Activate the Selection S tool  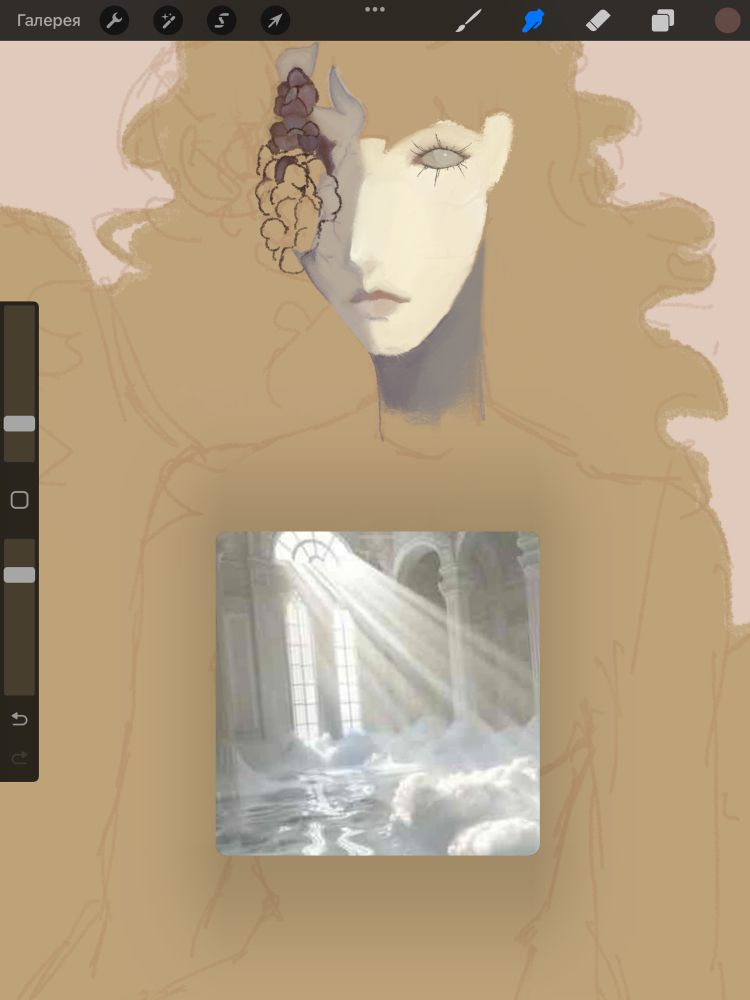click(x=221, y=21)
